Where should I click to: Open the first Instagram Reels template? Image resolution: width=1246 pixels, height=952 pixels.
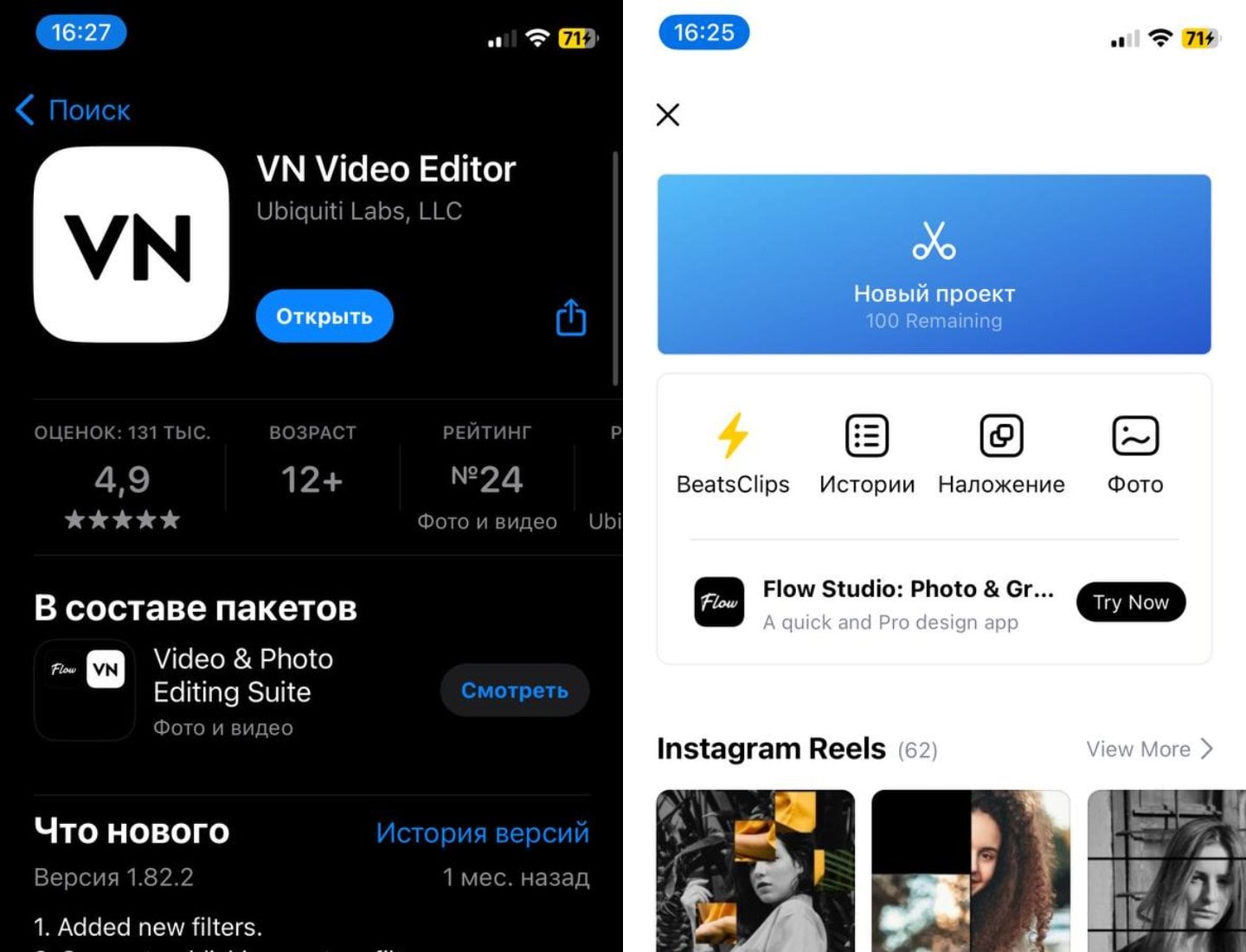(755, 870)
